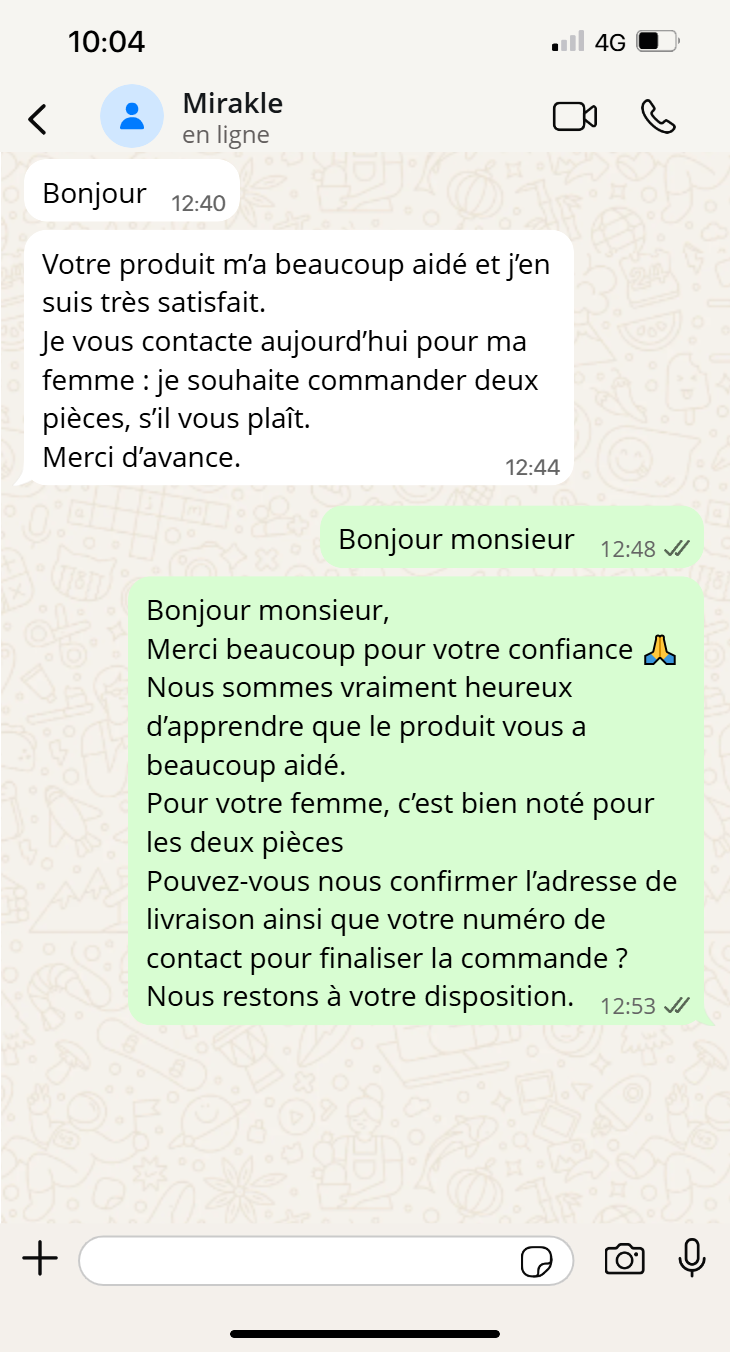
Task: Start a video call with Mirakle
Action: pos(575,117)
